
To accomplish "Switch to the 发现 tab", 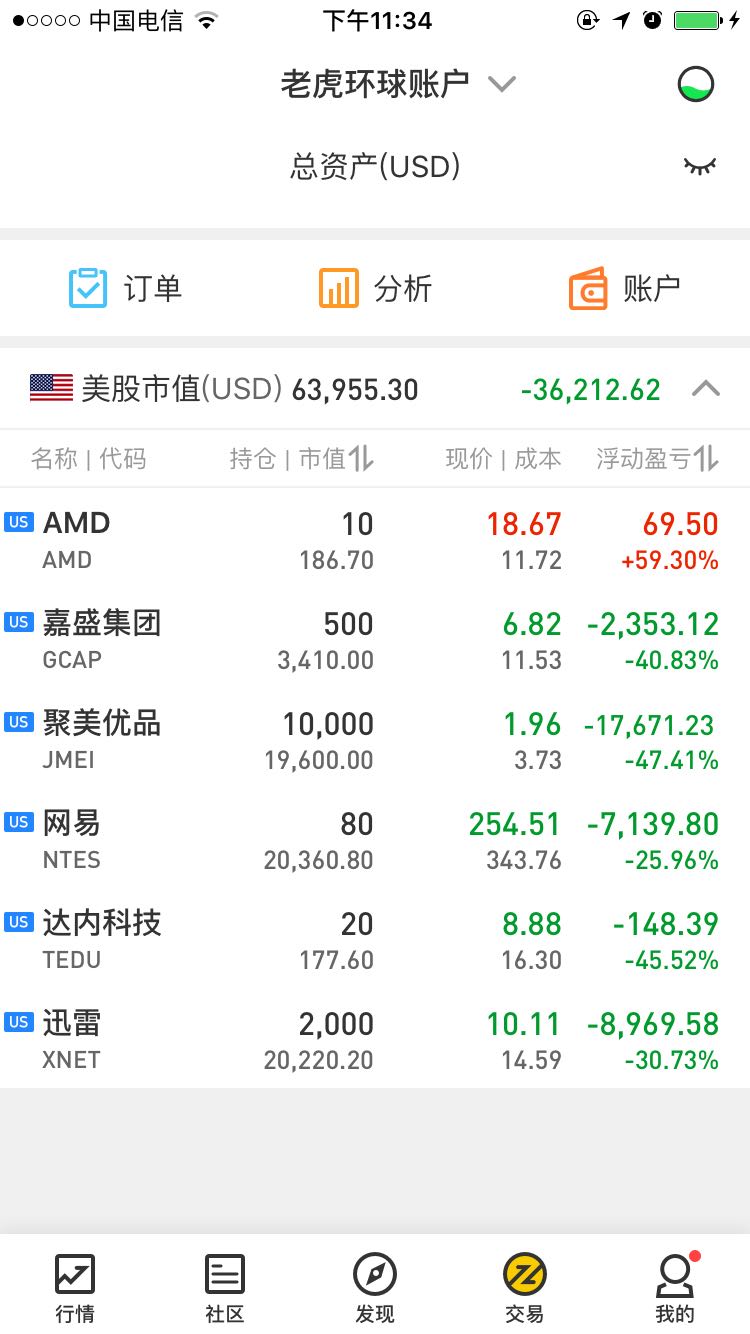I will tap(375, 1286).
